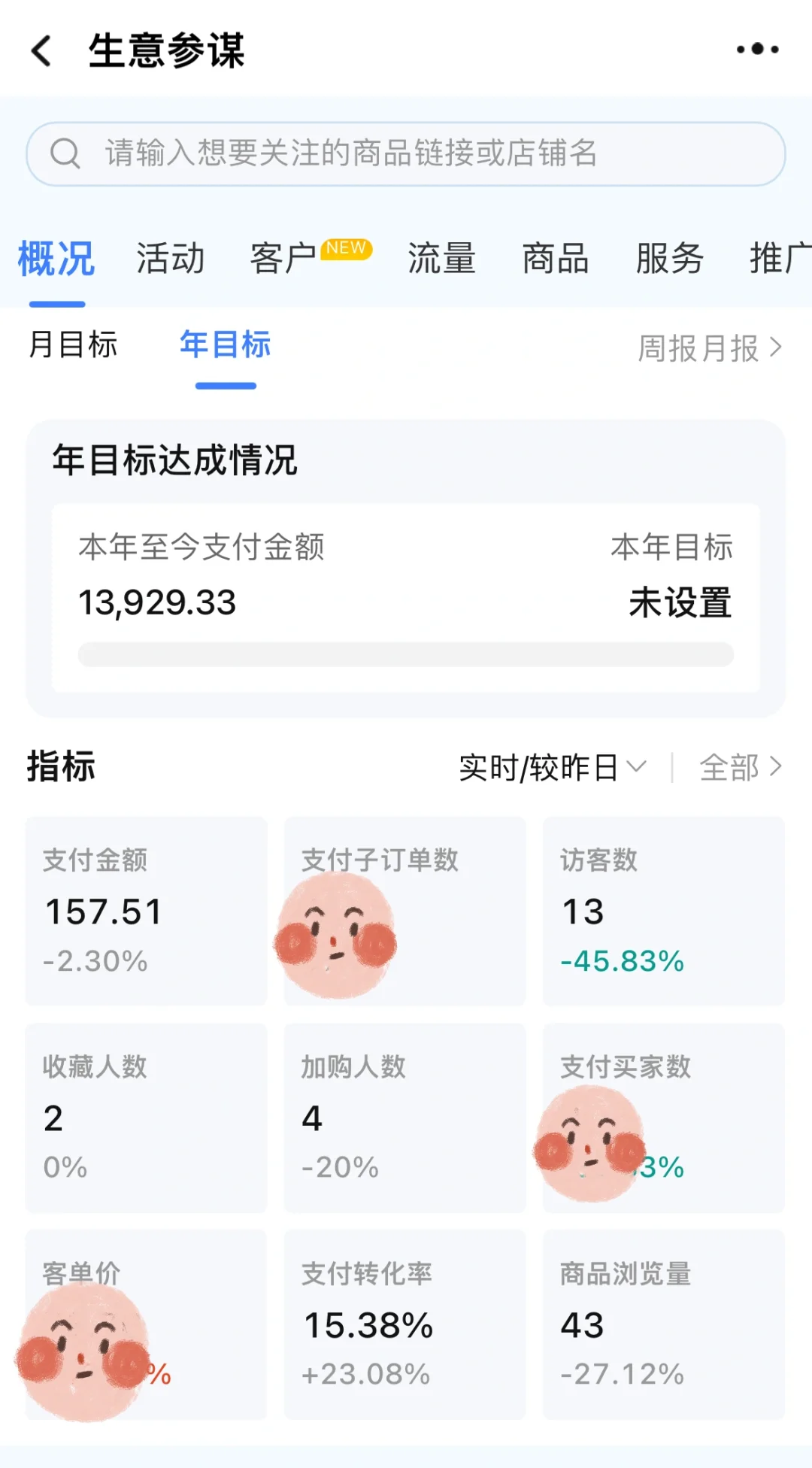Select the 商品 navigation item
812x1468 pixels.
(x=554, y=259)
